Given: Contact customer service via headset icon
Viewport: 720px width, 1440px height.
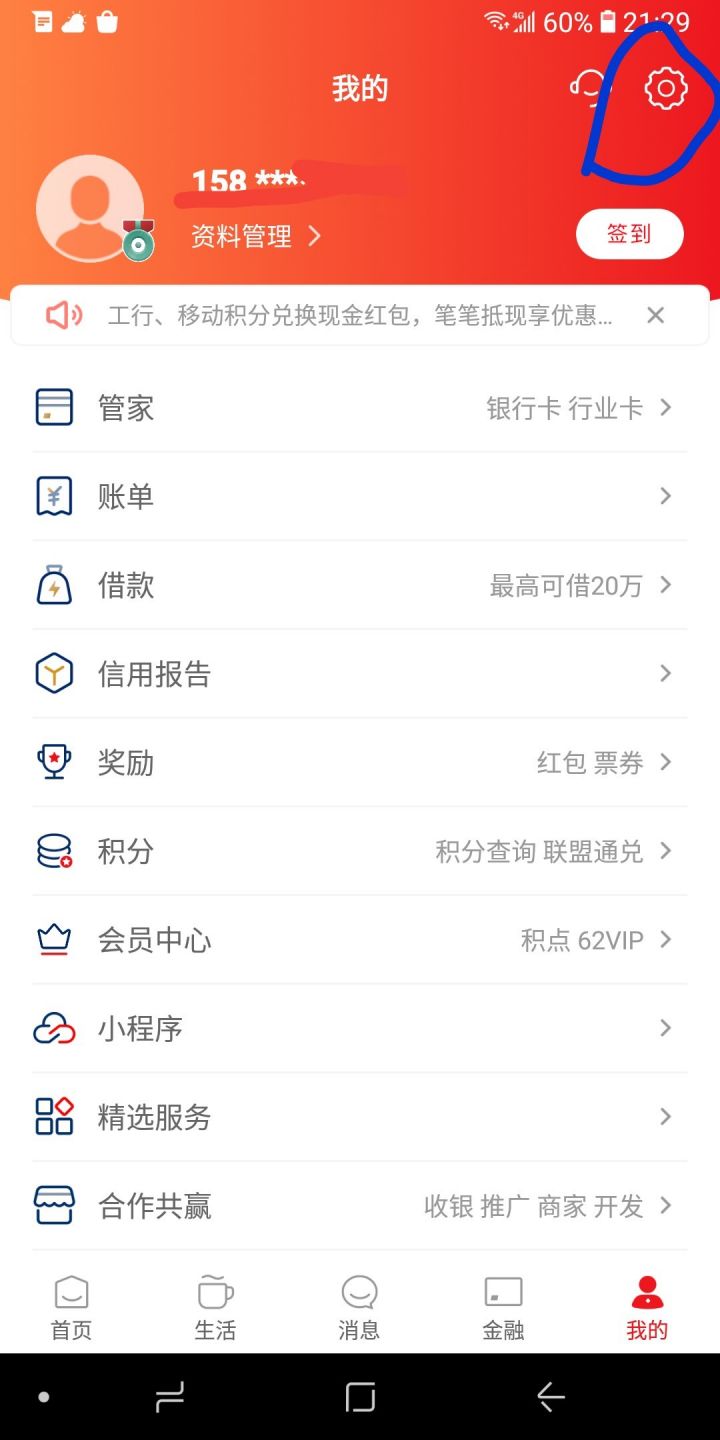Looking at the screenshot, I should (x=590, y=88).
